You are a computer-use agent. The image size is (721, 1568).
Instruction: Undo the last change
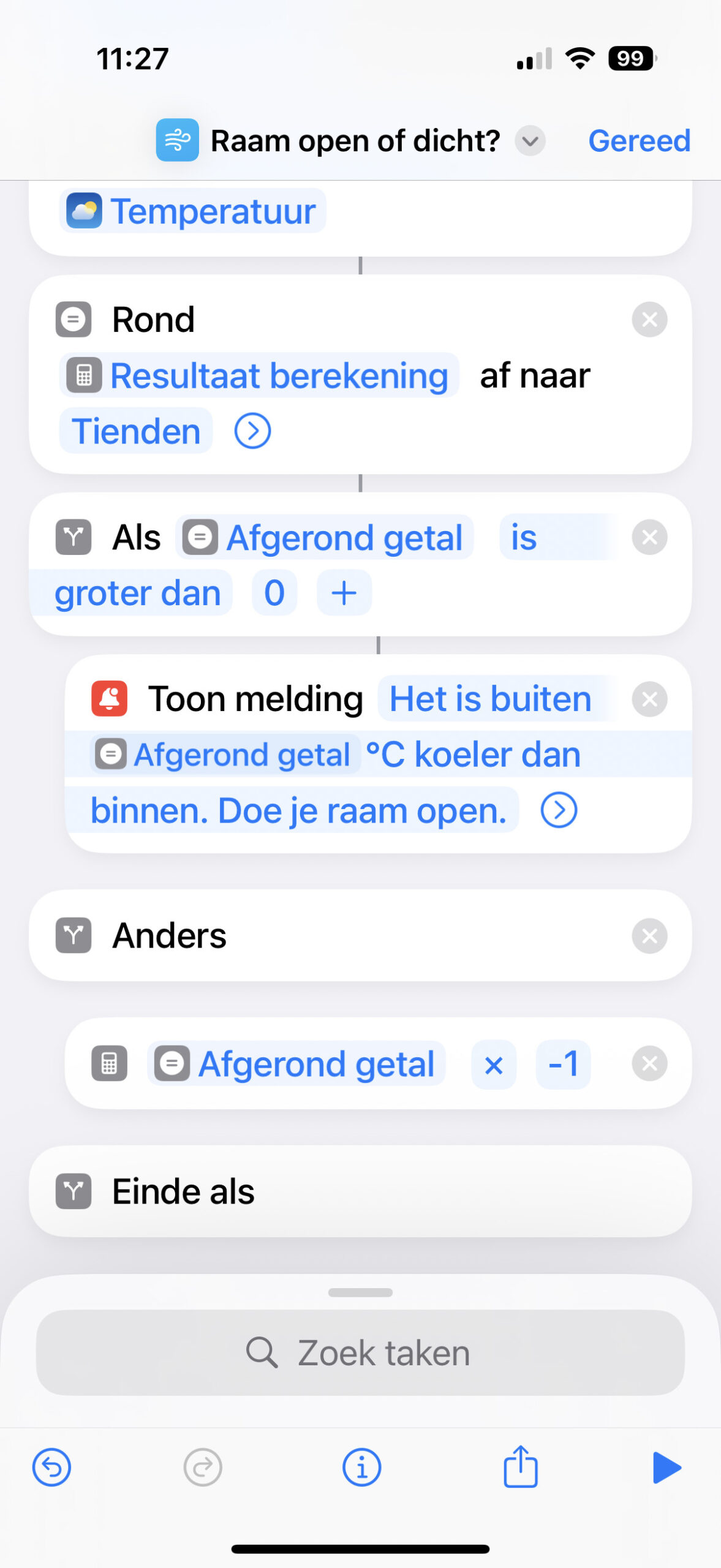(x=51, y=1468)
